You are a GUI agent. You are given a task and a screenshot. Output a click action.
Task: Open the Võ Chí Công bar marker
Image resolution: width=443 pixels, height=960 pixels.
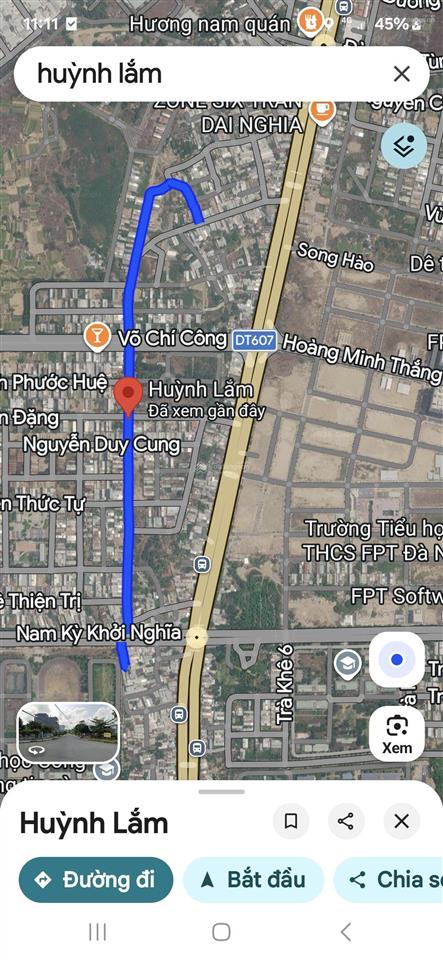[x=97, y=337]
